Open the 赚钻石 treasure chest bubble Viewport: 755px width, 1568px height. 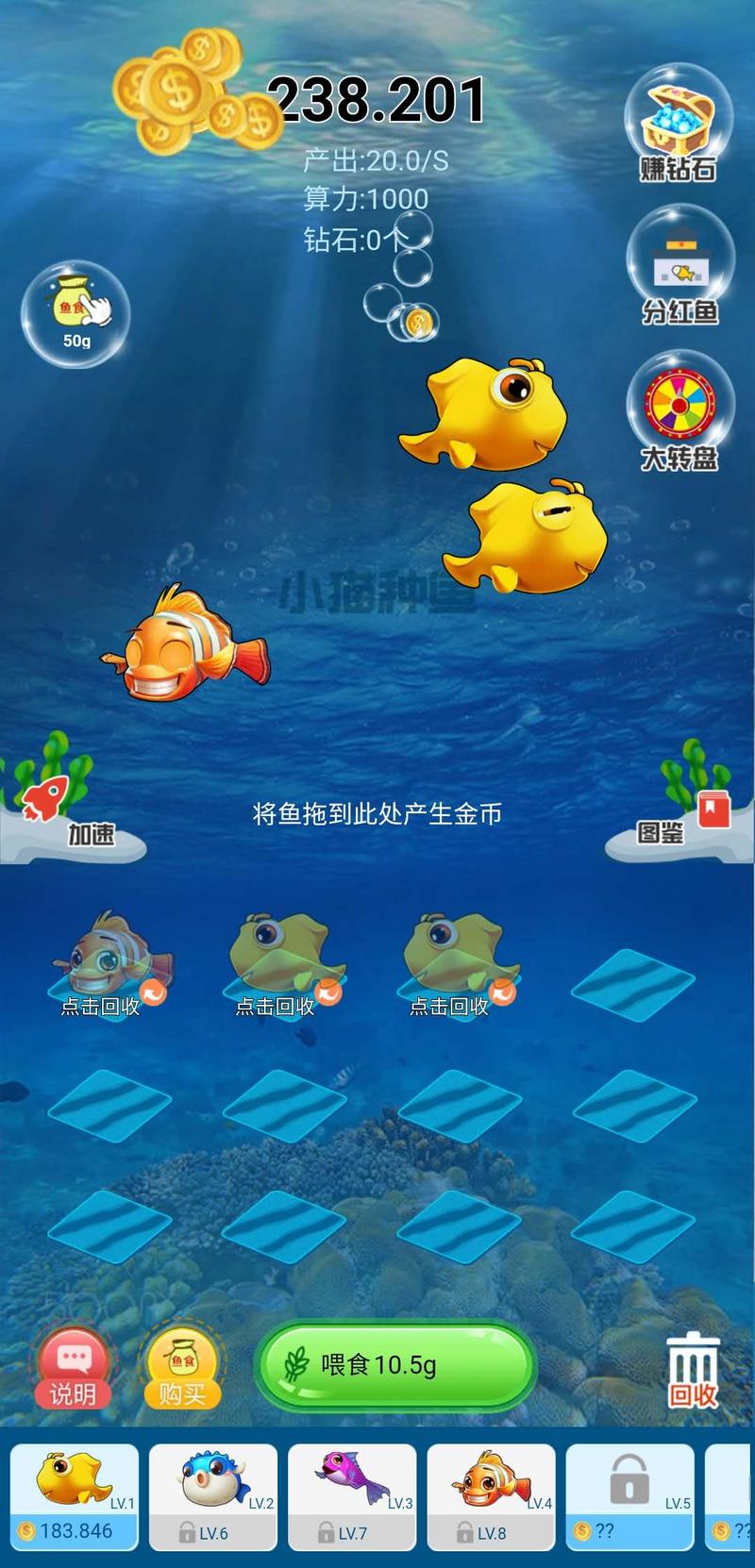tap(678, 125)
